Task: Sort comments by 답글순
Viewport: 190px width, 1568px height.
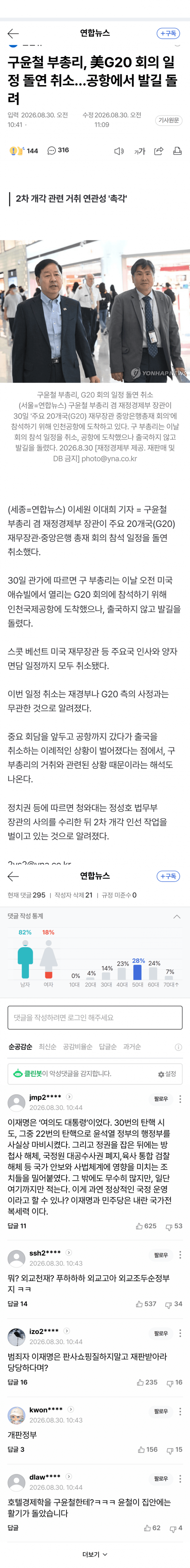Action: pyautogui.click(x=108, y=1046)
